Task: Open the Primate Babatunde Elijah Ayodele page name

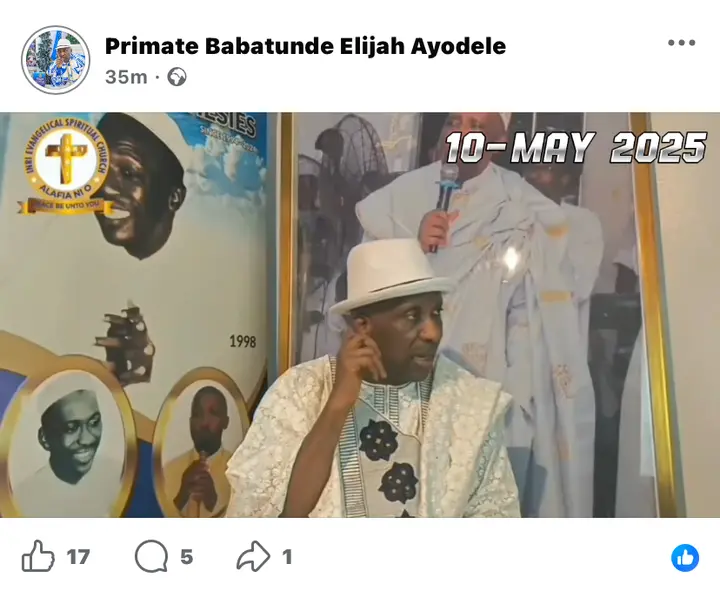Action: pyautogui.click(x=305, y=46)
